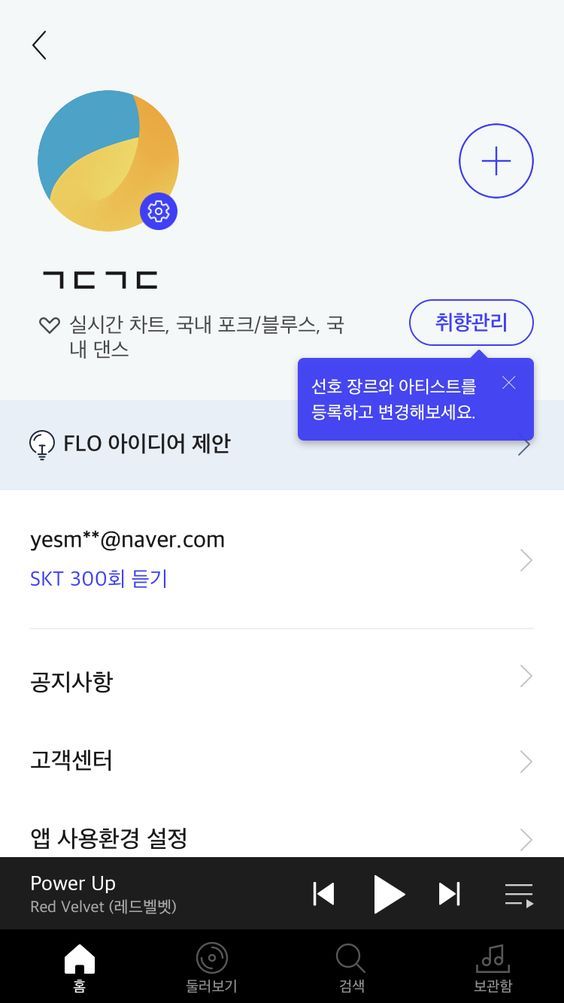Screen dimensions: 564x1003
Task: Open 앱 사용환경 설정
Action: [x=282, y=837]
